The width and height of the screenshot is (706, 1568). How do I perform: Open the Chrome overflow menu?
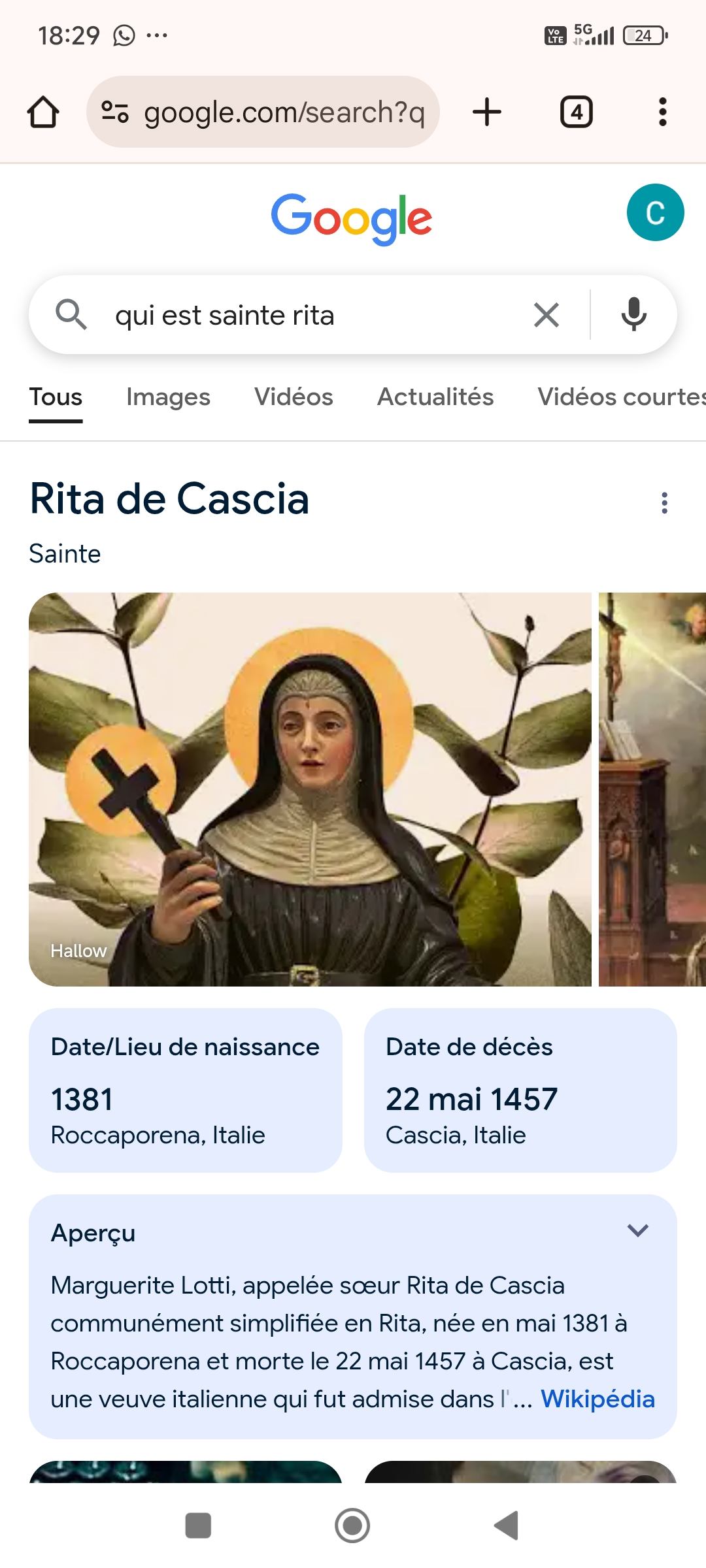(x=662, y=112)
